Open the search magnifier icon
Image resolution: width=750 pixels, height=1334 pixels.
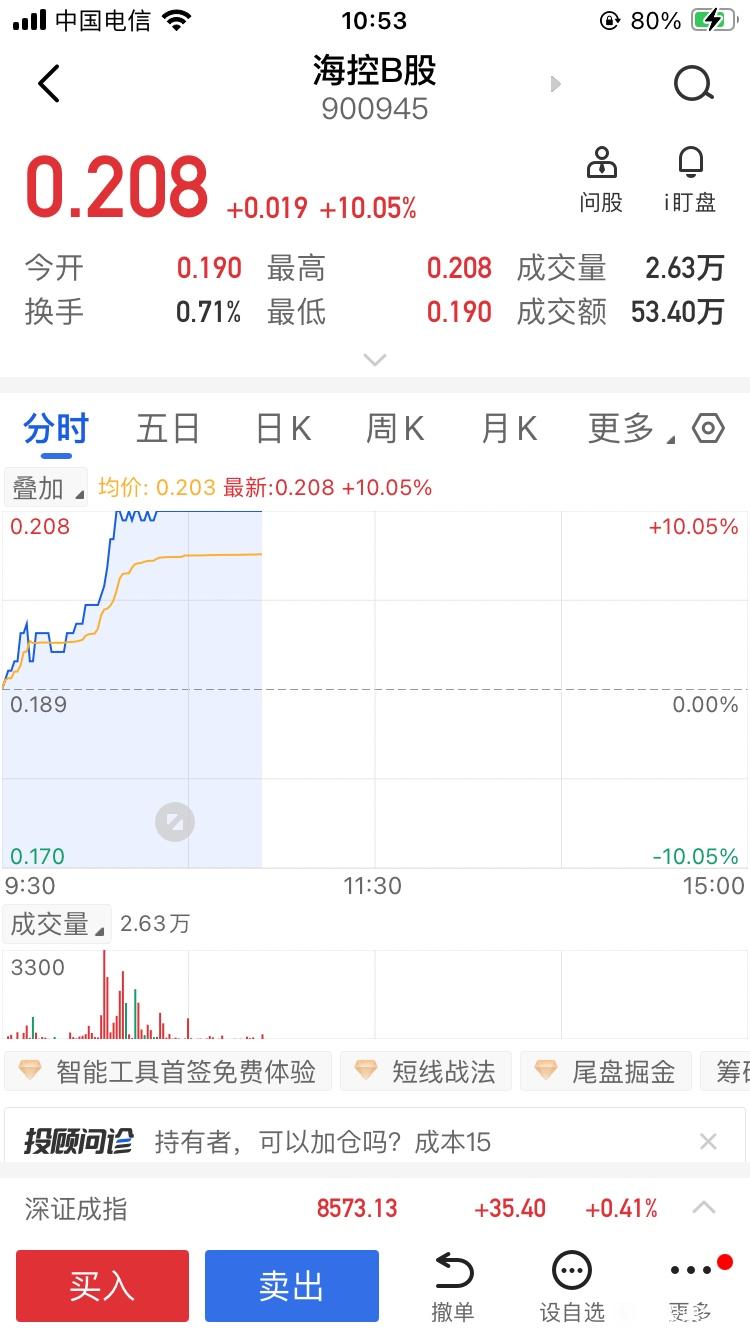pyautogui.click(x=693, y=84)
